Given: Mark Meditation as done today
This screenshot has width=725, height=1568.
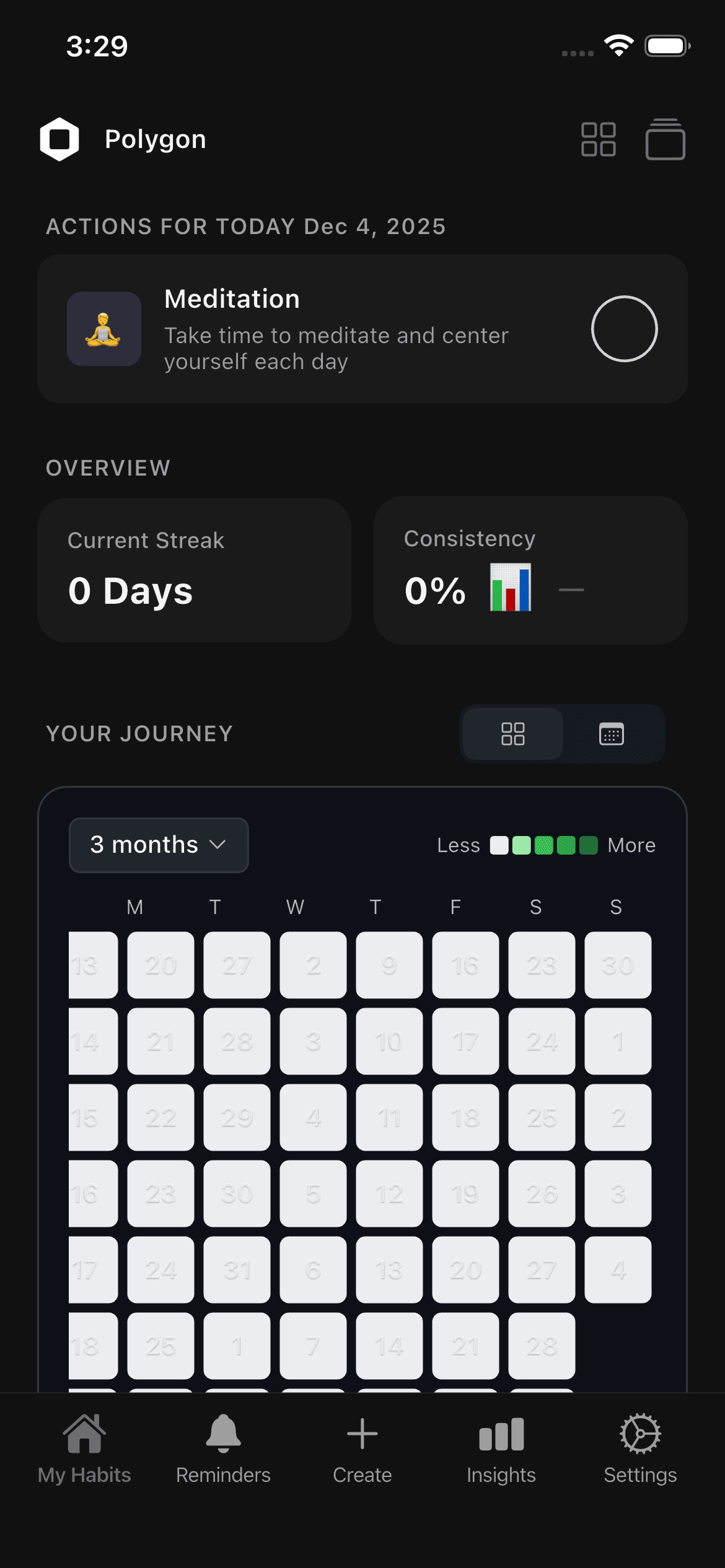Looking at the screenshot, I should coord(624,329).
